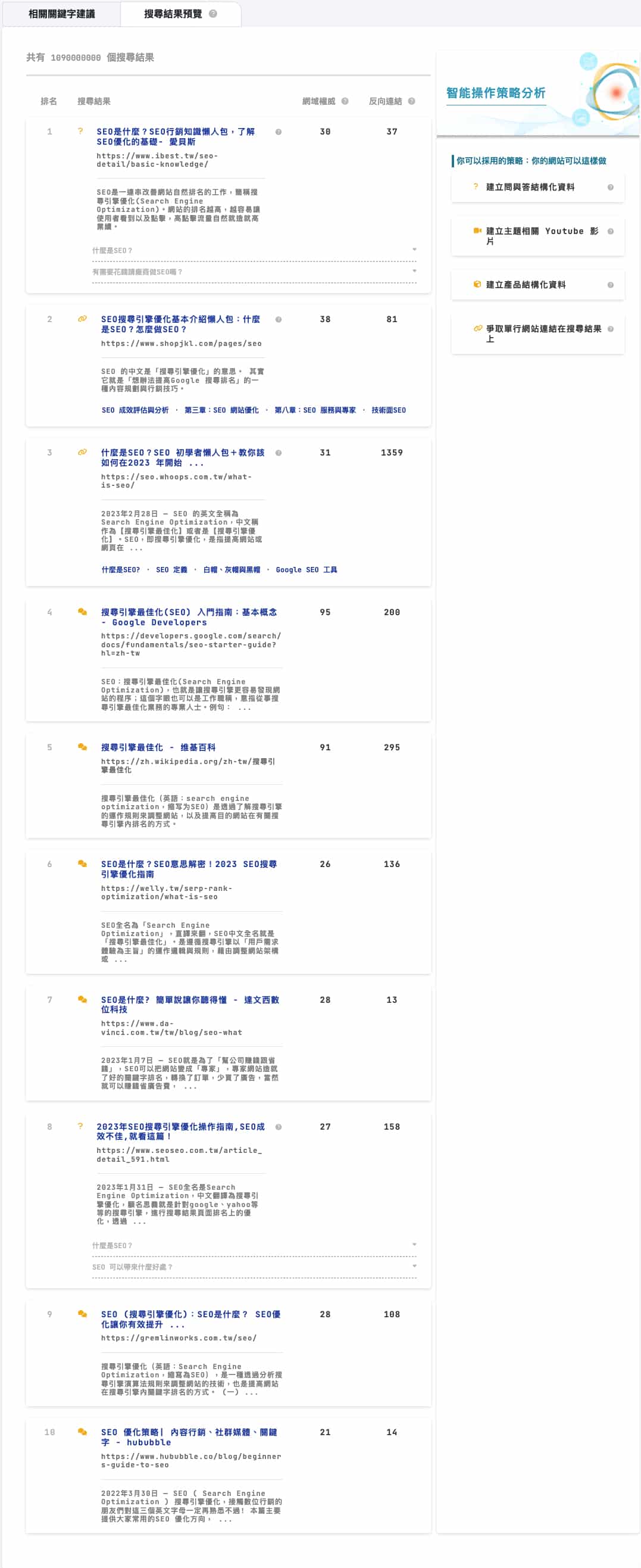Screen dimensions: 641x1568
Task: Open the whoops 什麼是SEO 初學者懶人包 result
Action: pyautogui.click(x=183, y=457)
